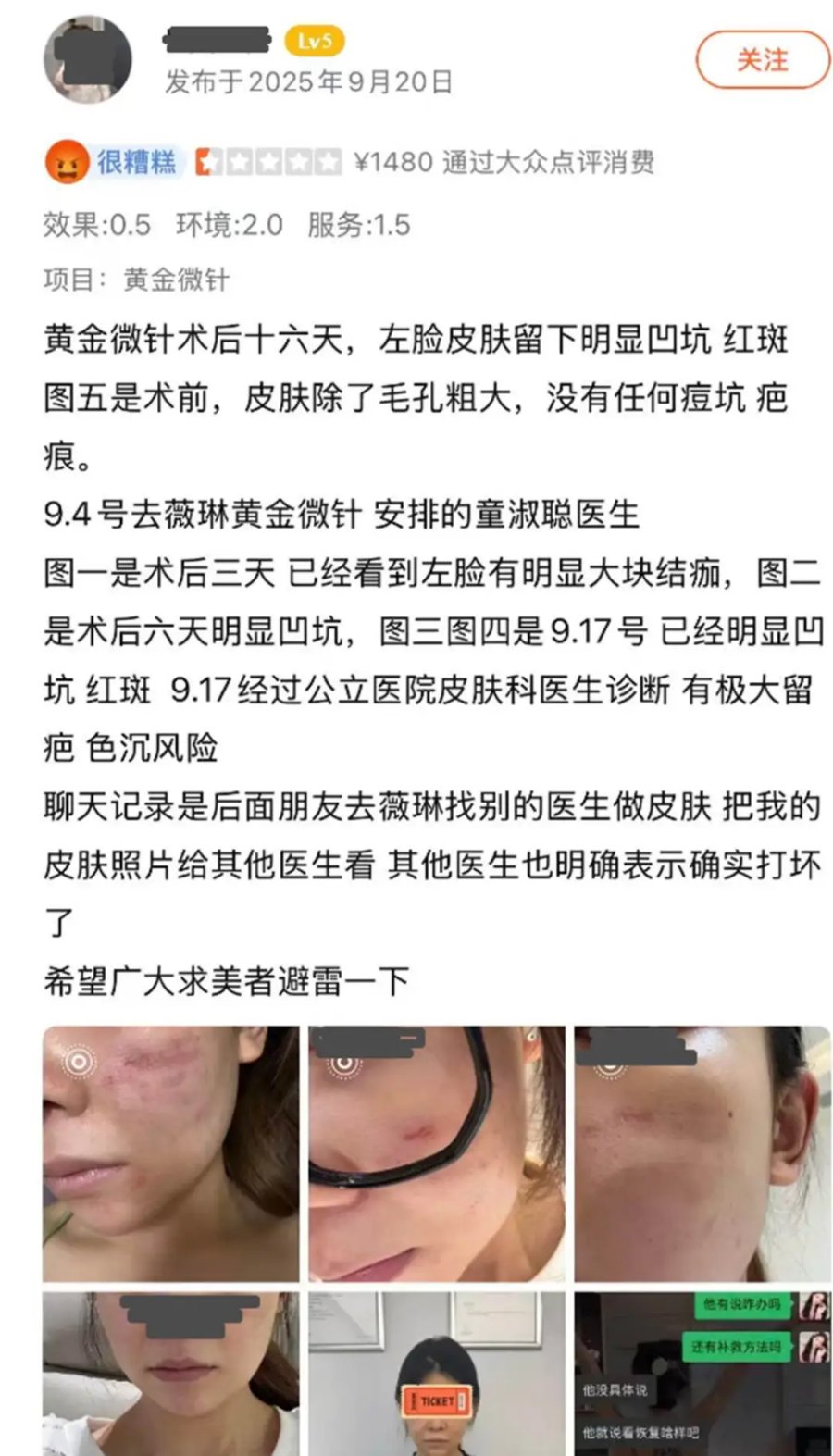Viewport: 833px width, 1456px height.
Task: Open fourth photo of lower face and chin
Action: click(x=170, y=1375)
